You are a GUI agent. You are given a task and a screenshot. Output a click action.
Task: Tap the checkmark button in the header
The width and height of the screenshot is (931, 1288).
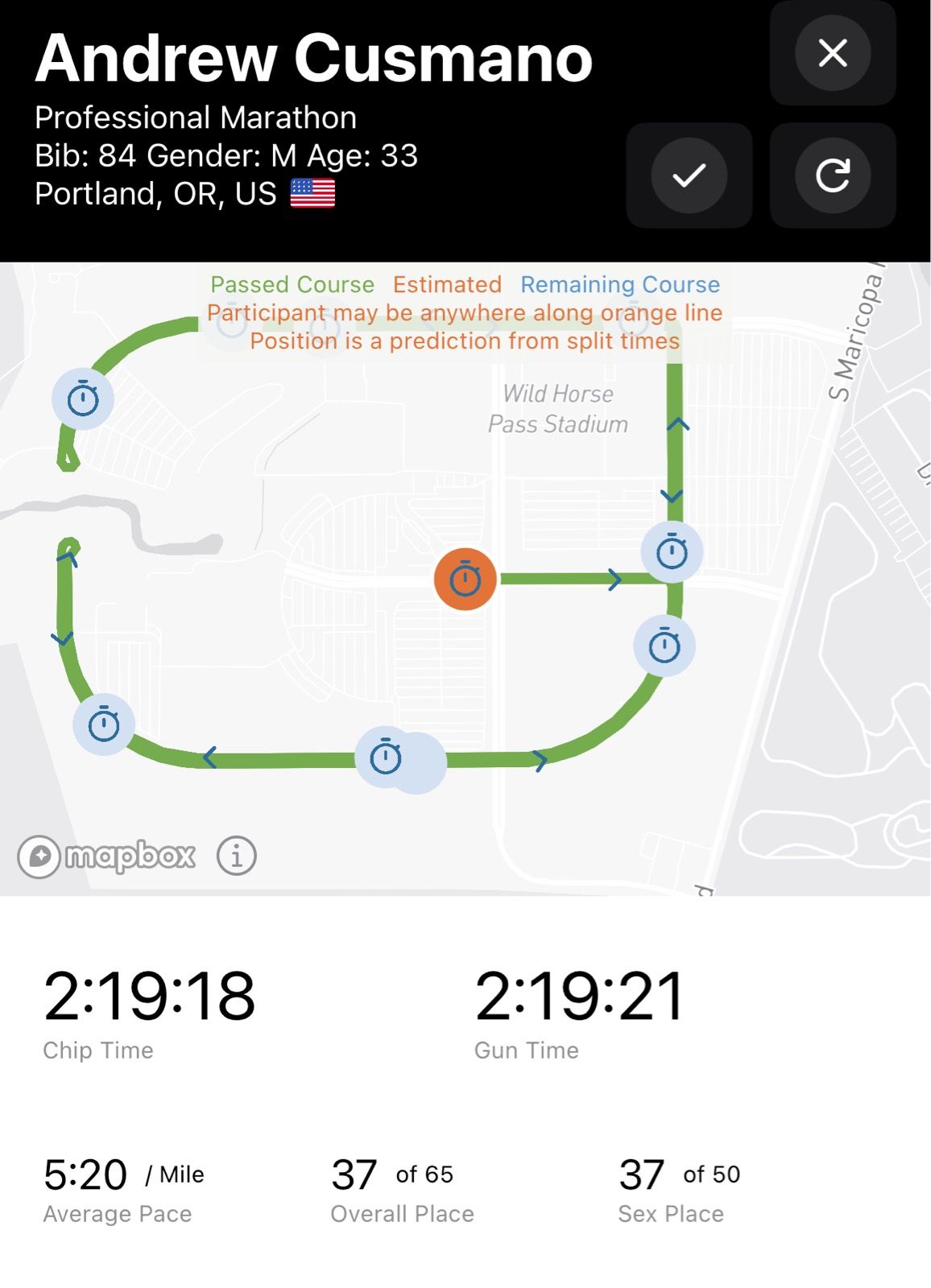click(x=689, y=175)
